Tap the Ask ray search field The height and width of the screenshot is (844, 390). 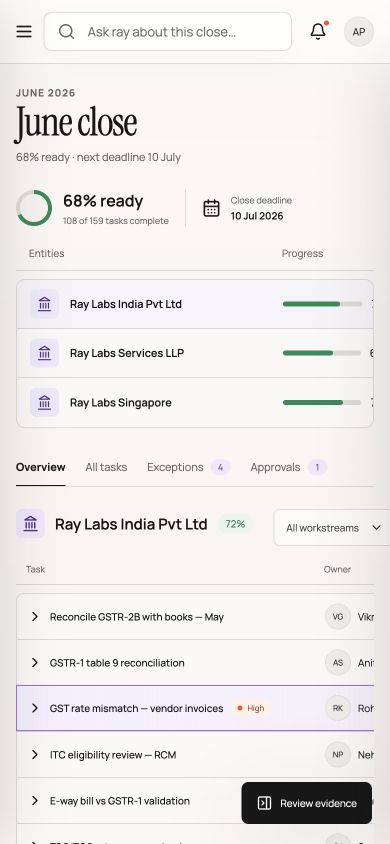click(168, 32)
